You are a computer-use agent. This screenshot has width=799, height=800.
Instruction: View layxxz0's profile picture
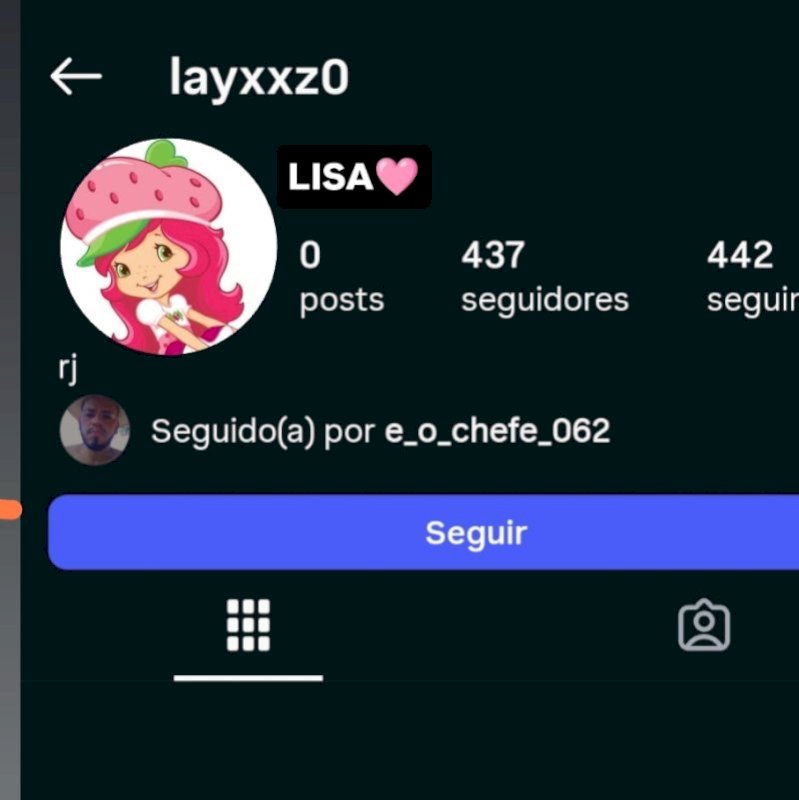[x=168, y=240]
